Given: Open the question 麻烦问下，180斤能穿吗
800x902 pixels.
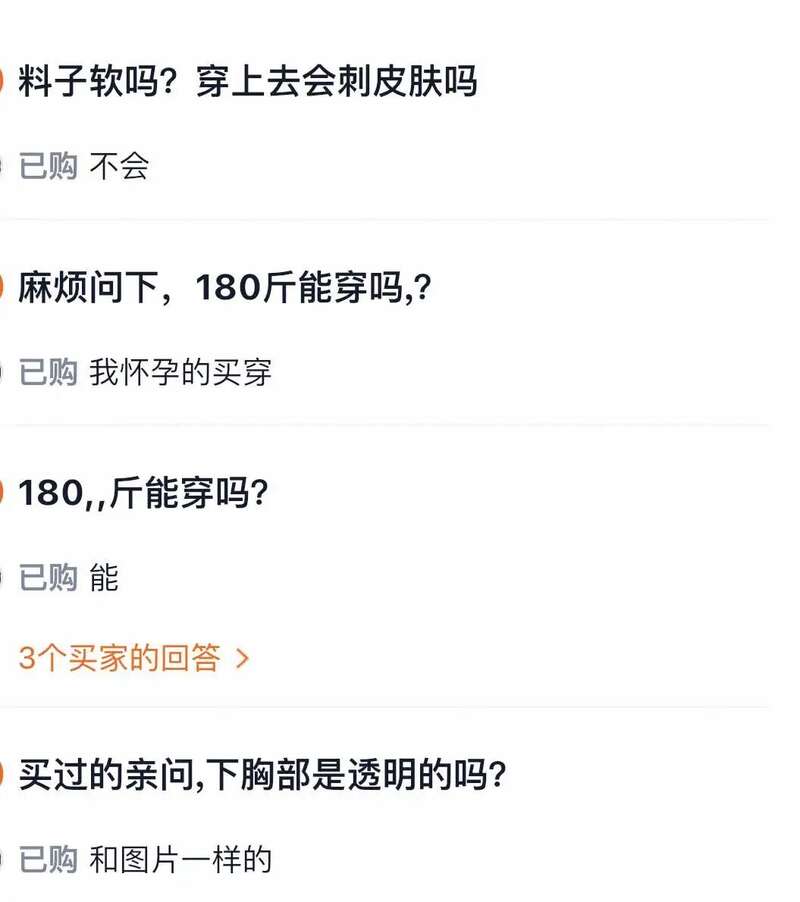Looking at the screenshot, I should pyautogui.click(x=224, y=289).
